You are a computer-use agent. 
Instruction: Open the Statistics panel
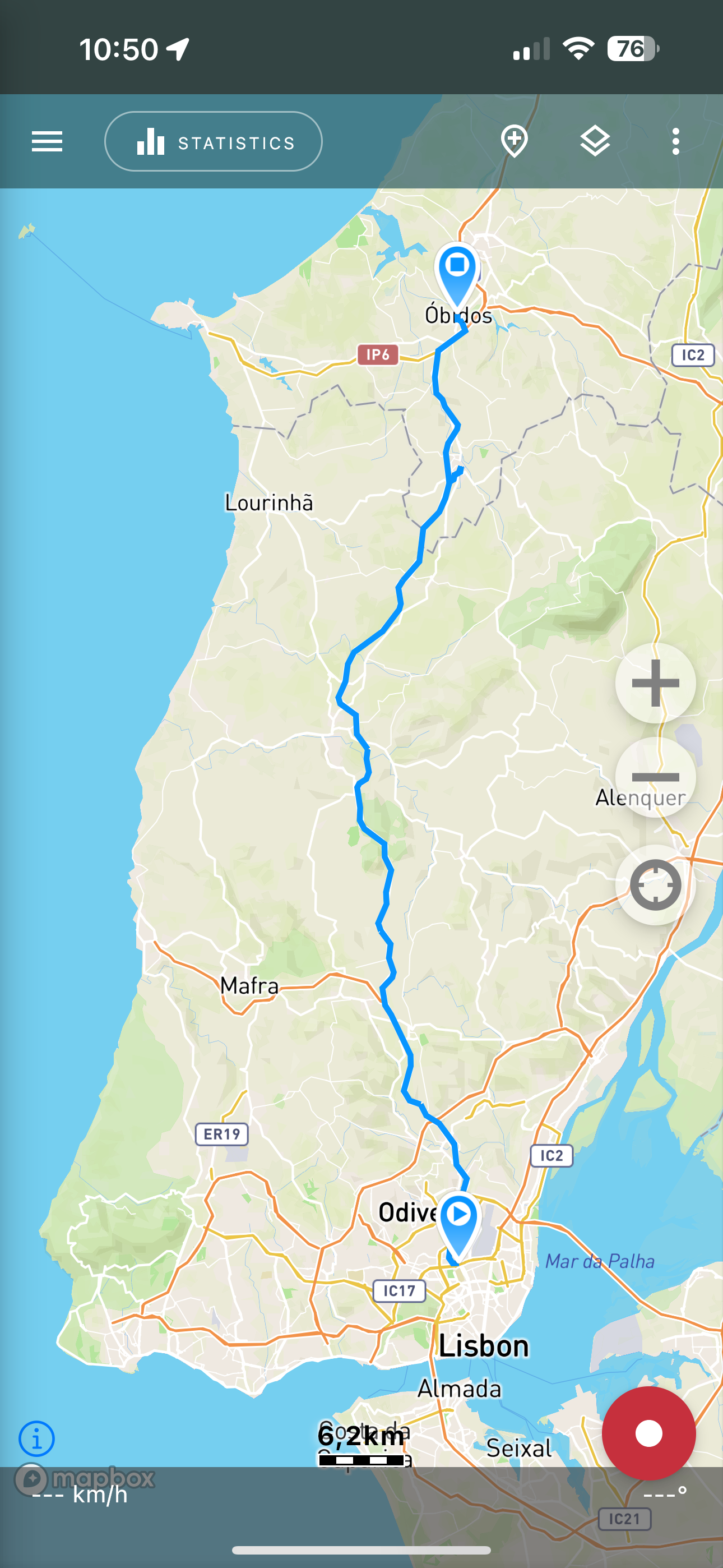coord(212,141)
